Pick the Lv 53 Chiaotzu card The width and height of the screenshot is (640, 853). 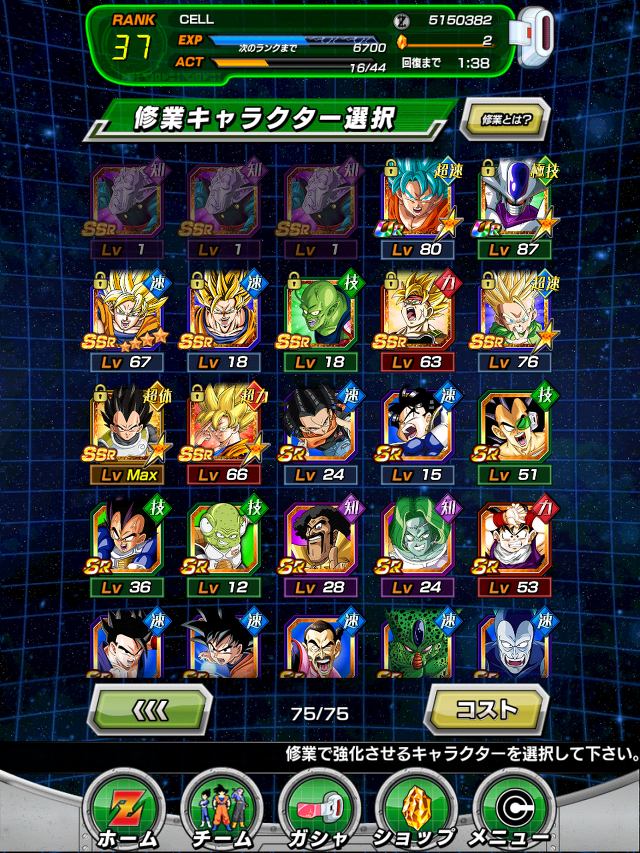[x=513, y=541]
